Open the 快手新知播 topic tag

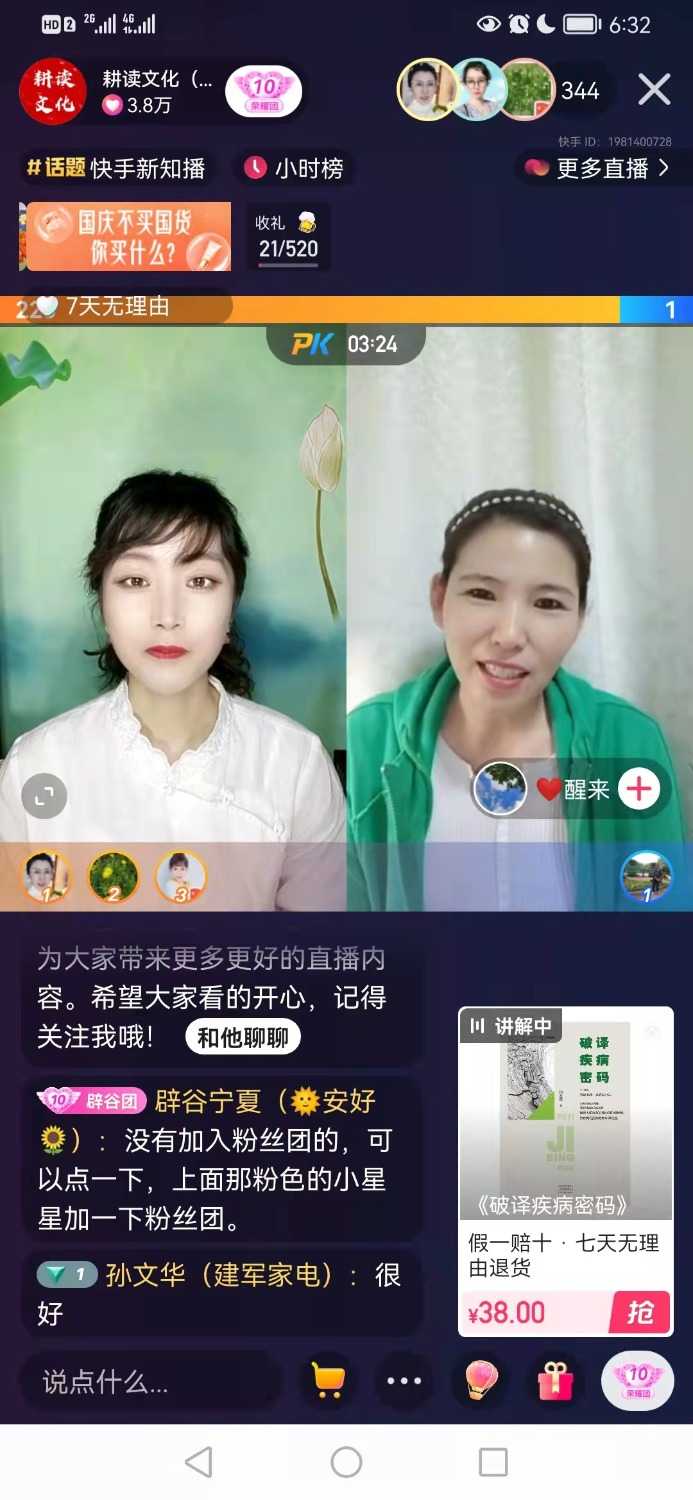pyautogui.click(x=116, y=168)
